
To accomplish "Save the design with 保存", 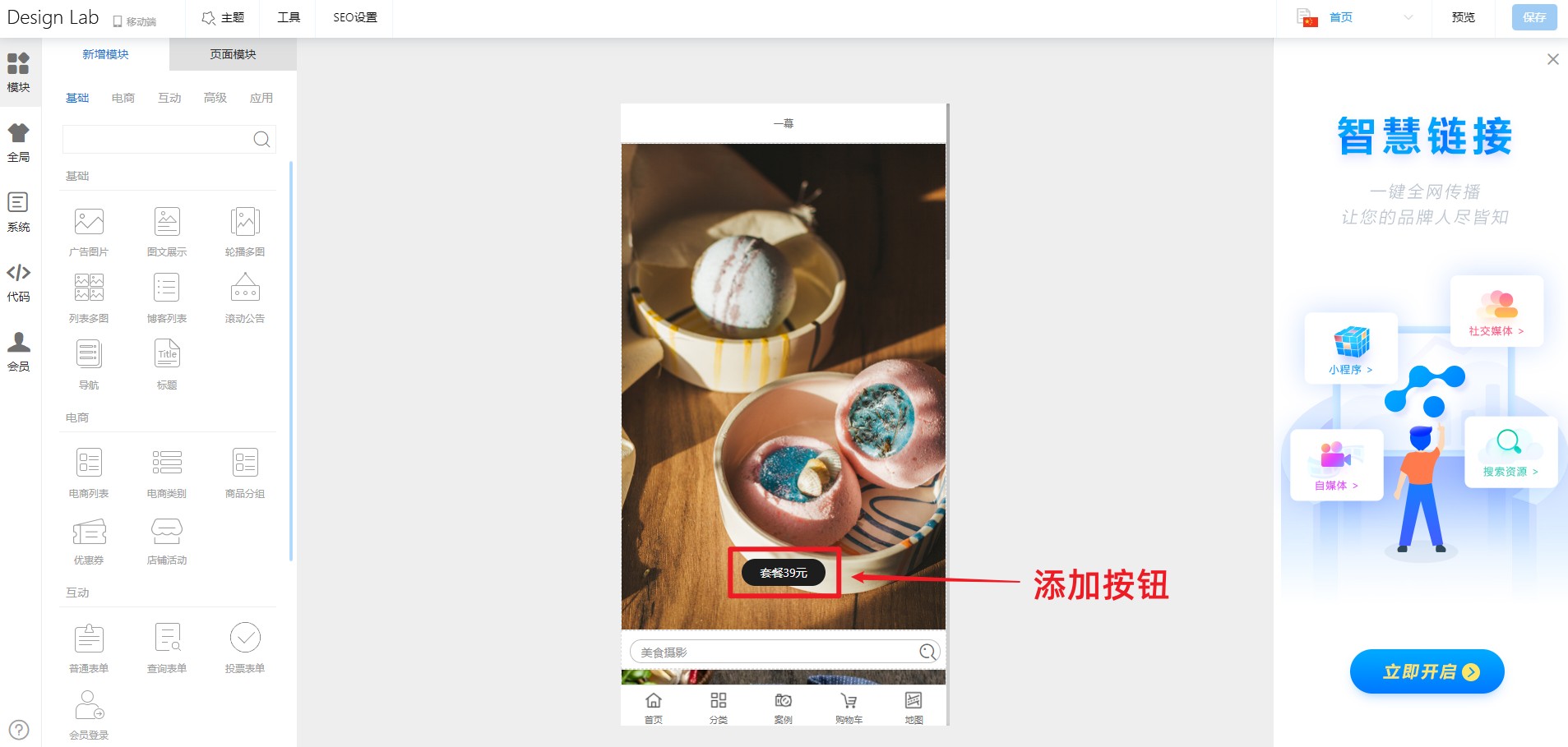I will 1533,17.
